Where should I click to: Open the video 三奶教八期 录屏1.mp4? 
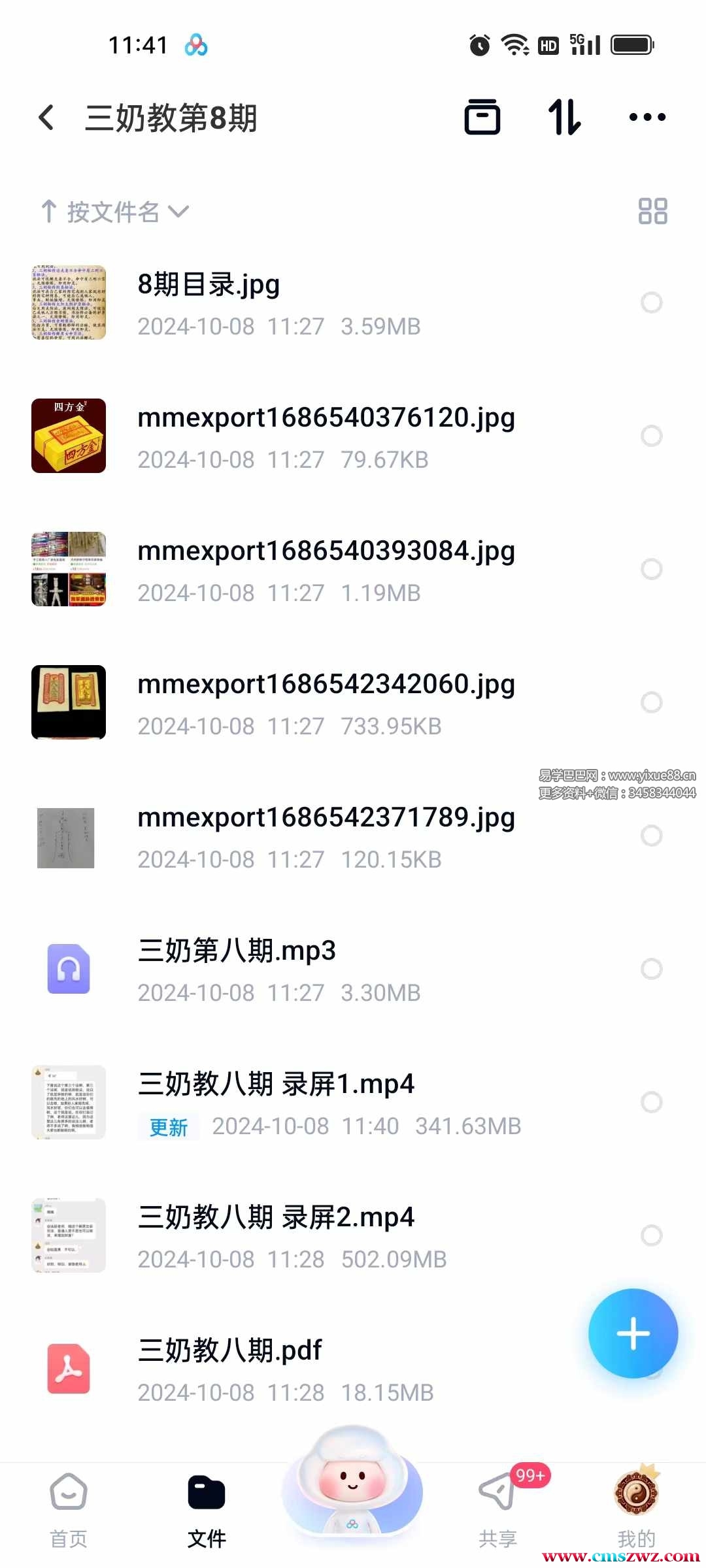coord(276,1085)
